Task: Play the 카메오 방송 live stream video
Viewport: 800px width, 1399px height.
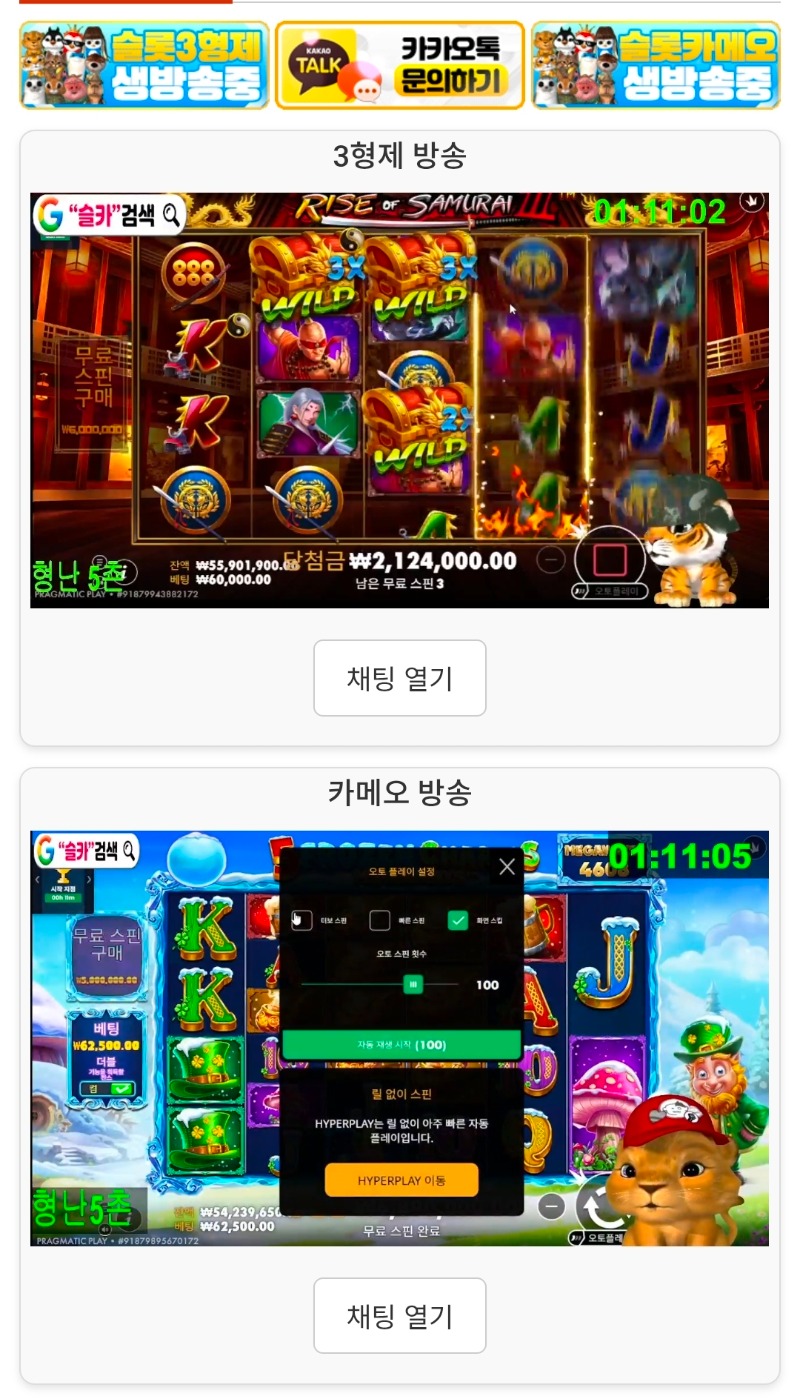Action: 400,1038
